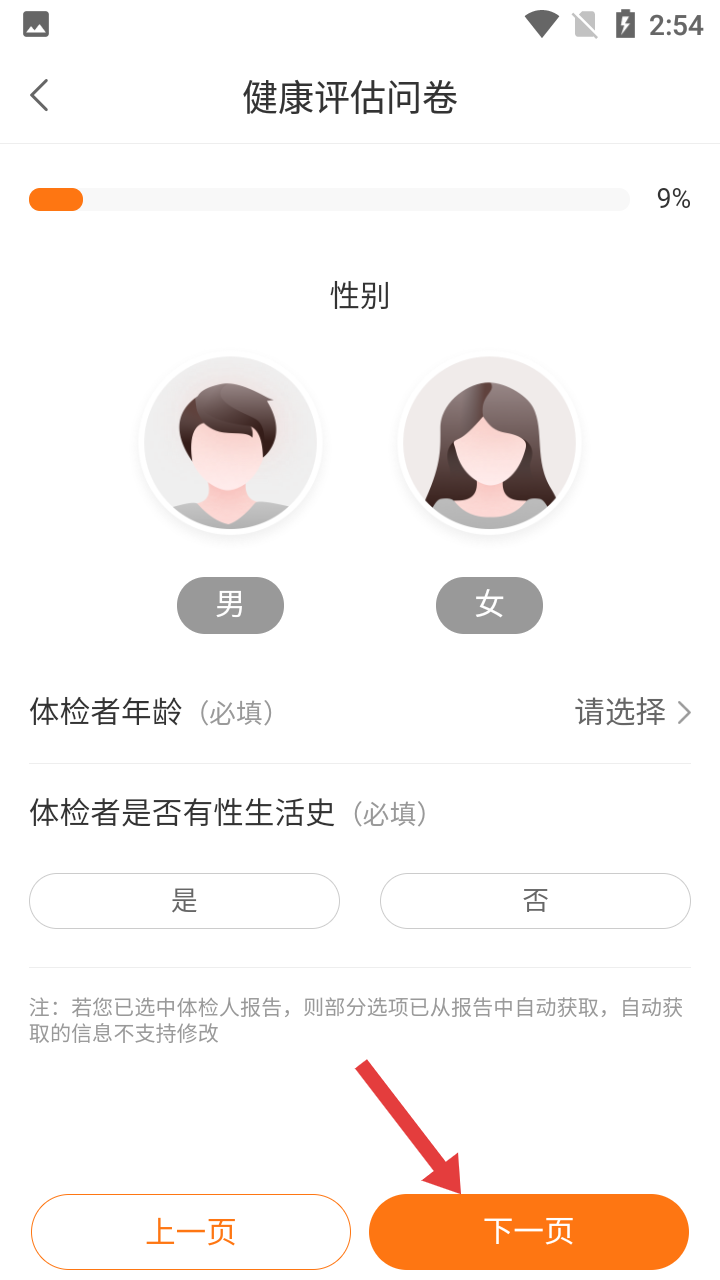Open the 体检者年龄 age picker
720x1280 pixels.
(360, 712)
